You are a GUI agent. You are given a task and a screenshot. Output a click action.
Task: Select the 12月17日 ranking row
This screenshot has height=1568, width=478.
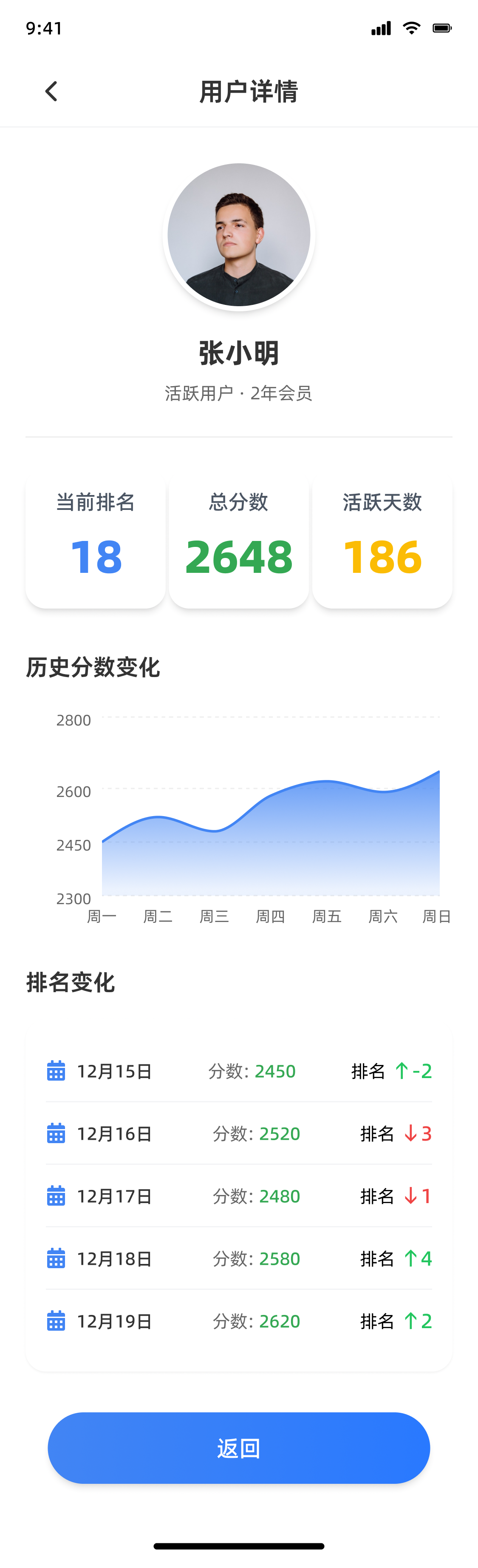(239, 1196)
